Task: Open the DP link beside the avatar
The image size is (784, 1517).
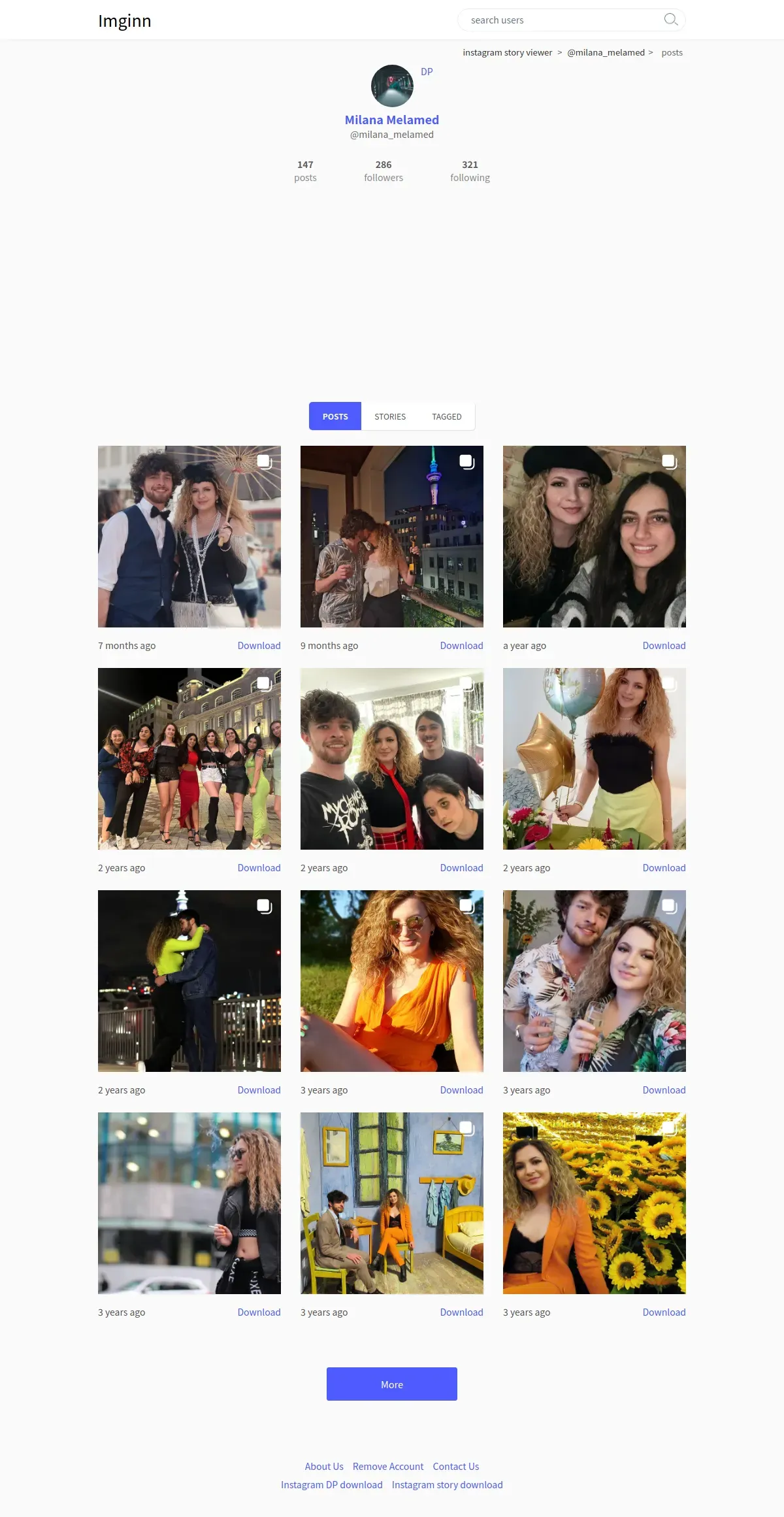Action: [427, 72]
